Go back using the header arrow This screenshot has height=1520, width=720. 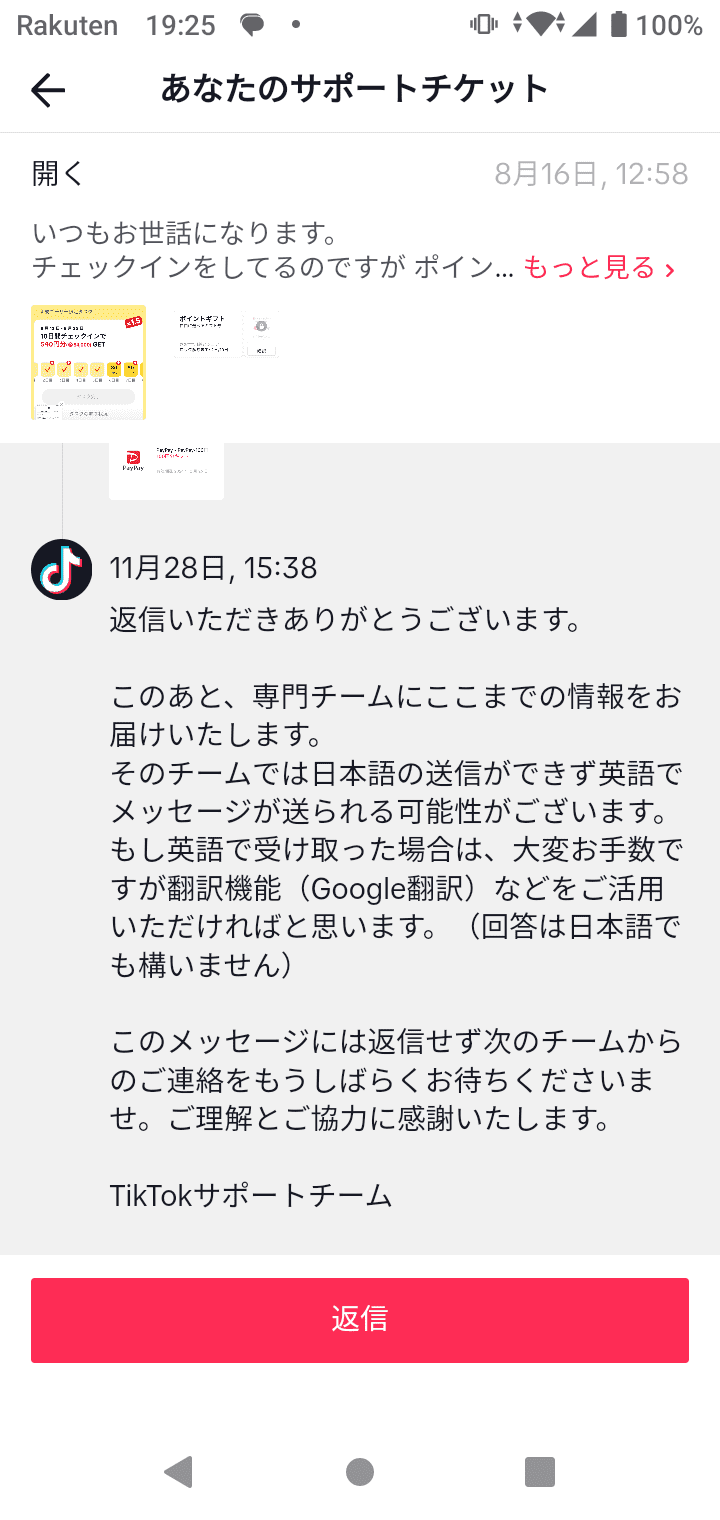[x=47, y=91]
